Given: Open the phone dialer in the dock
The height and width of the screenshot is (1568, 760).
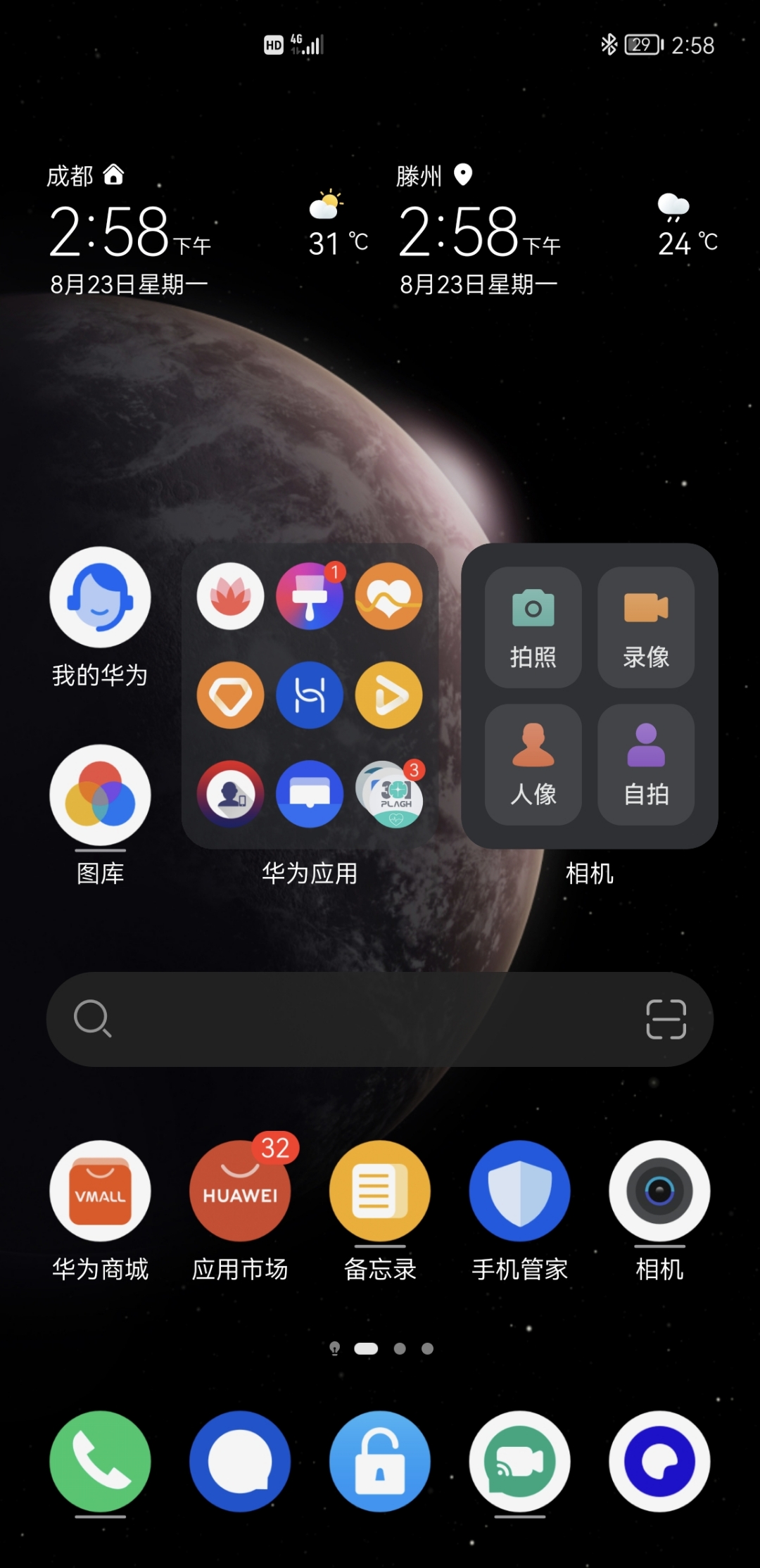Looking at the screenshot, I should click(x=100, y=1461).
